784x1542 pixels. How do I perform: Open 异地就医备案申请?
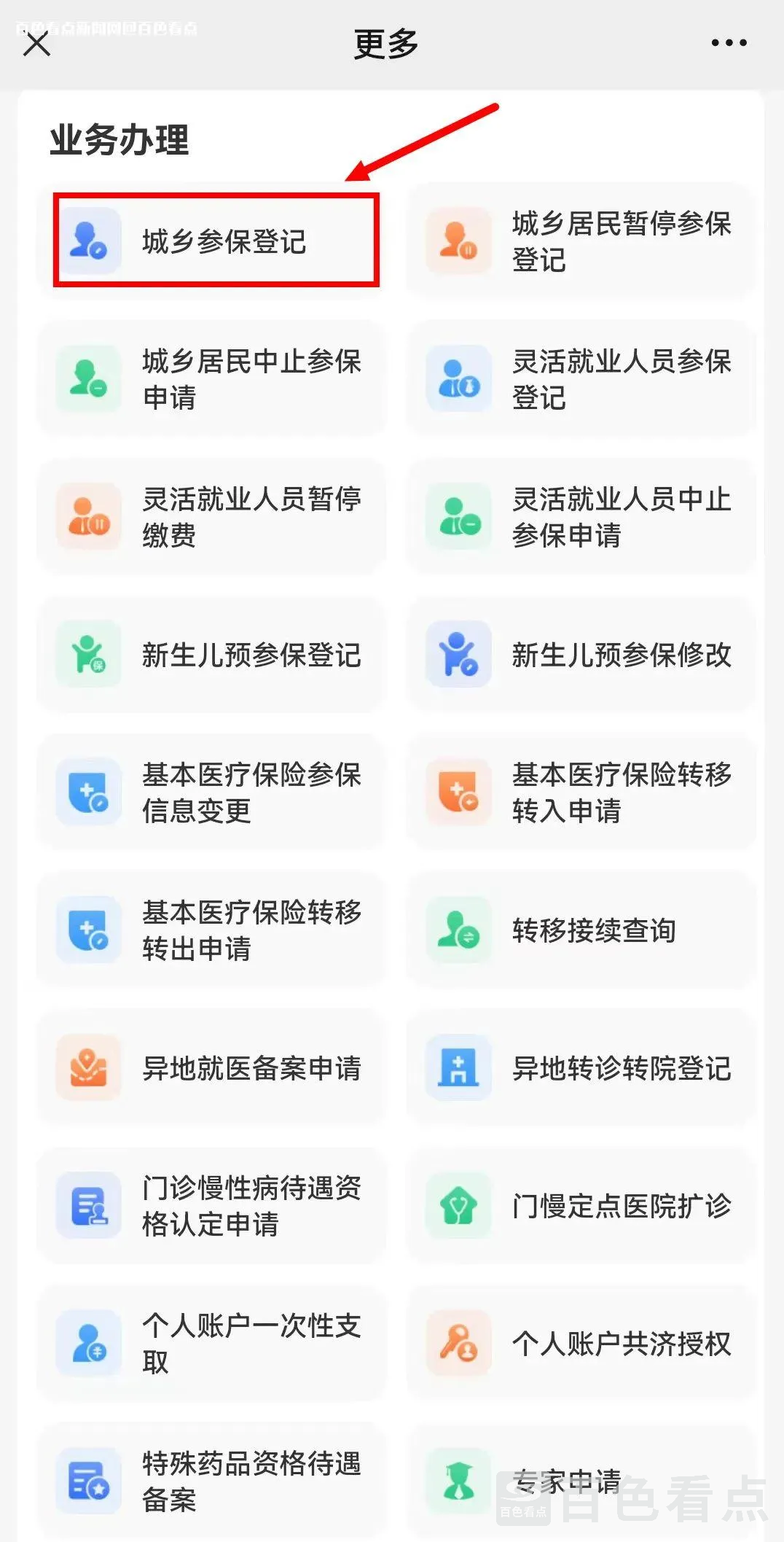point(211,1068)
